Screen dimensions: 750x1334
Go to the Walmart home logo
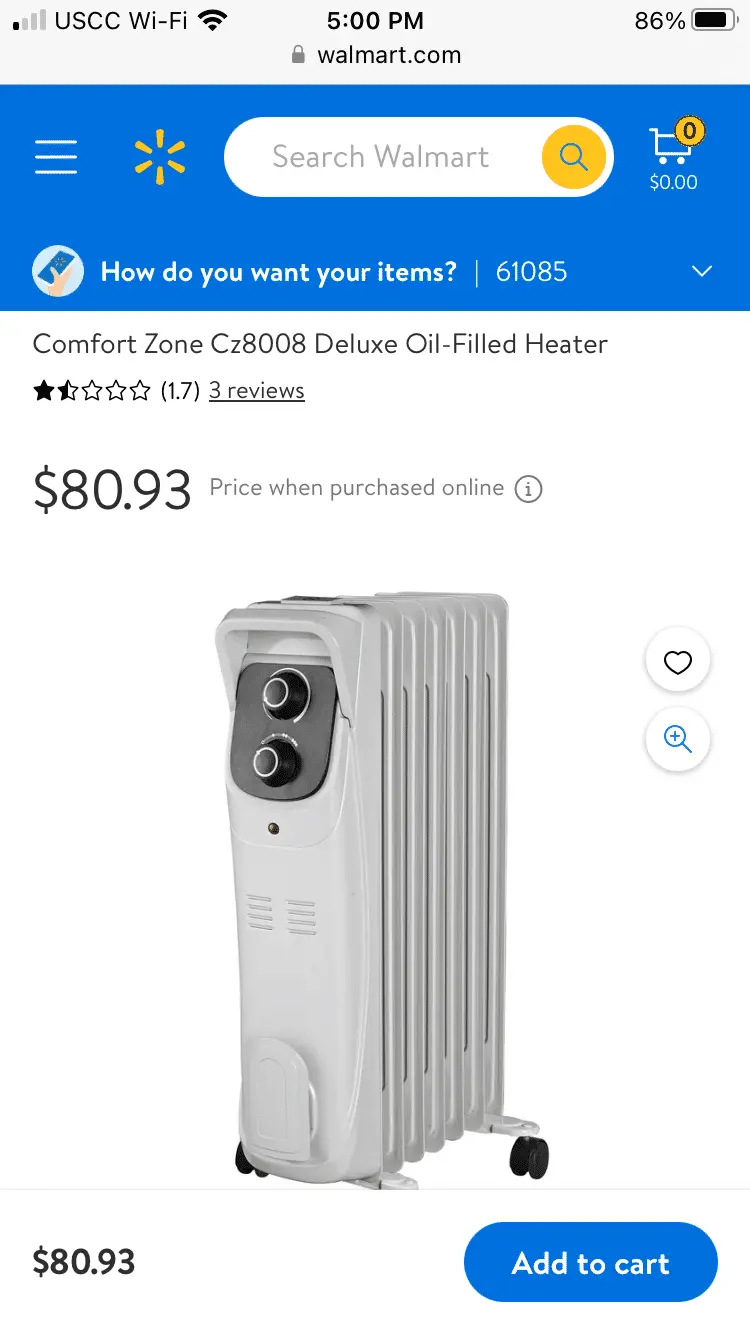[x=160, y=157]
